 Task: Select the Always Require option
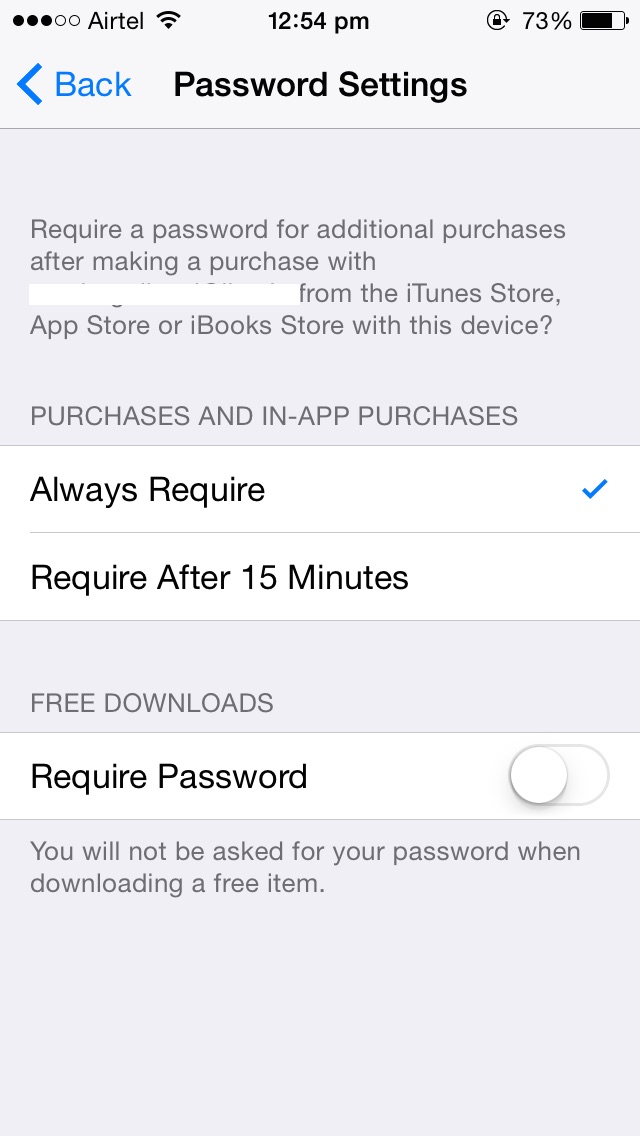pyautogui.click(x=320, y=490)
